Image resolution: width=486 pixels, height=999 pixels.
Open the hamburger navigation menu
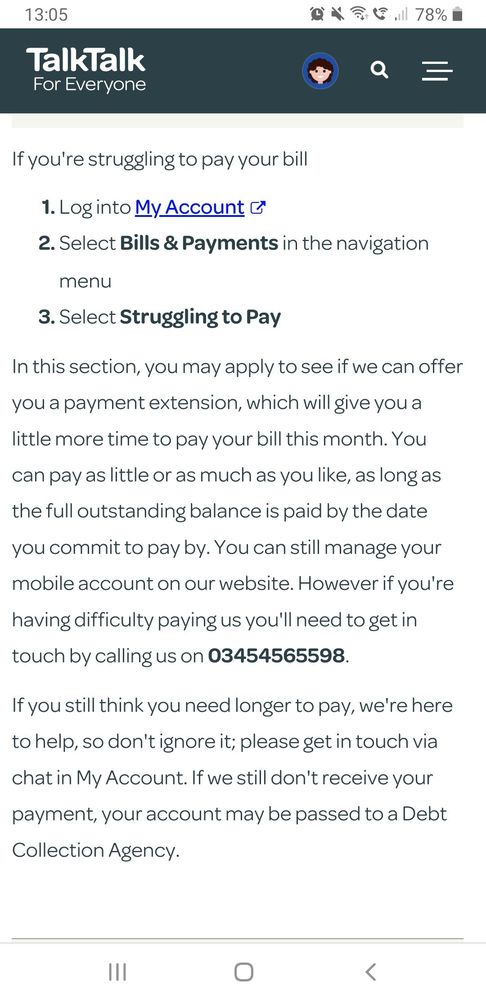[x=437, y=71]
